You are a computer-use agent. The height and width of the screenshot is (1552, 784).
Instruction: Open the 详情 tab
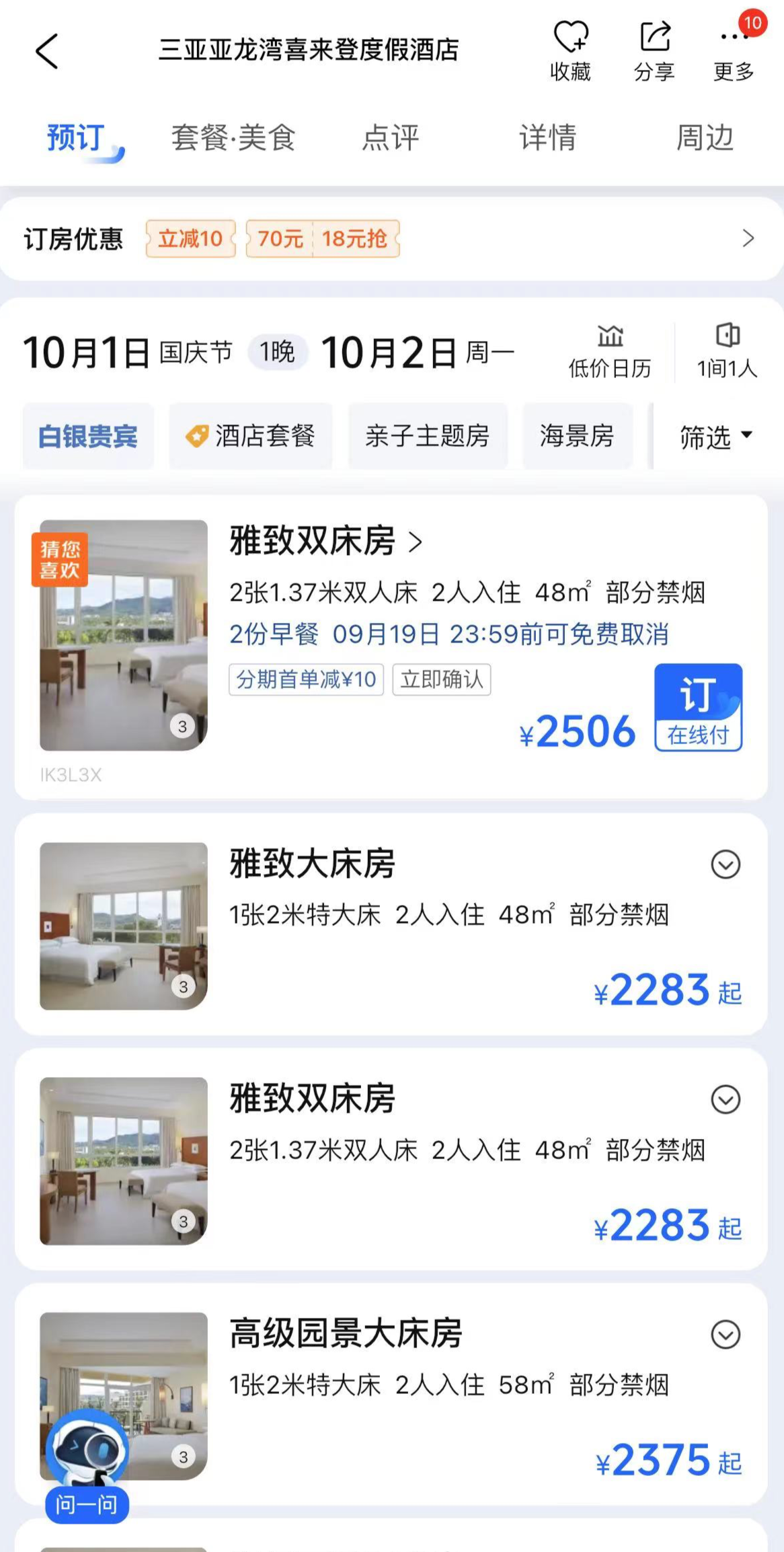pyautogui.click(x=547, y=138)
